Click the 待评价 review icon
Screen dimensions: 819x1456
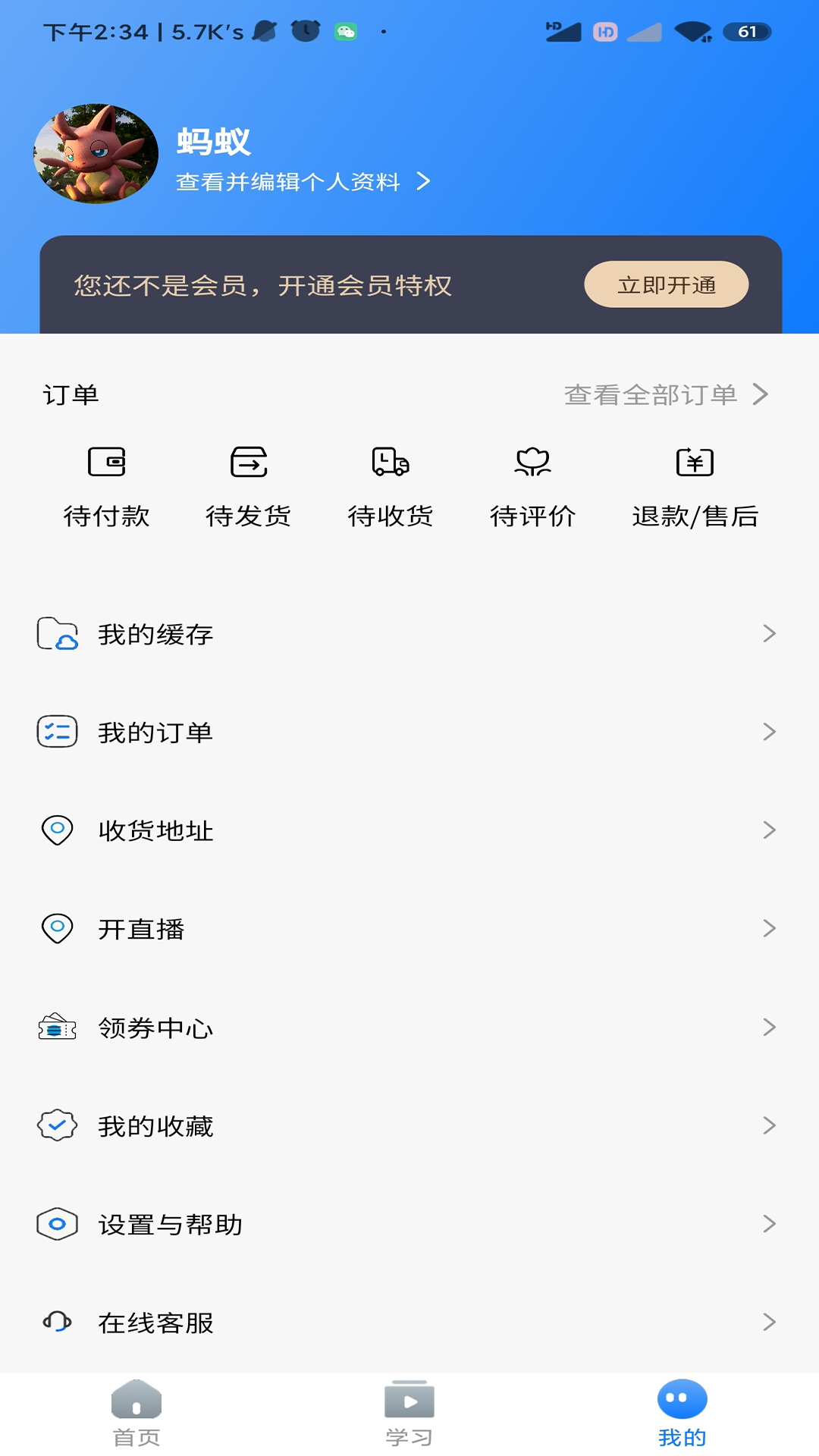(534, 462)
